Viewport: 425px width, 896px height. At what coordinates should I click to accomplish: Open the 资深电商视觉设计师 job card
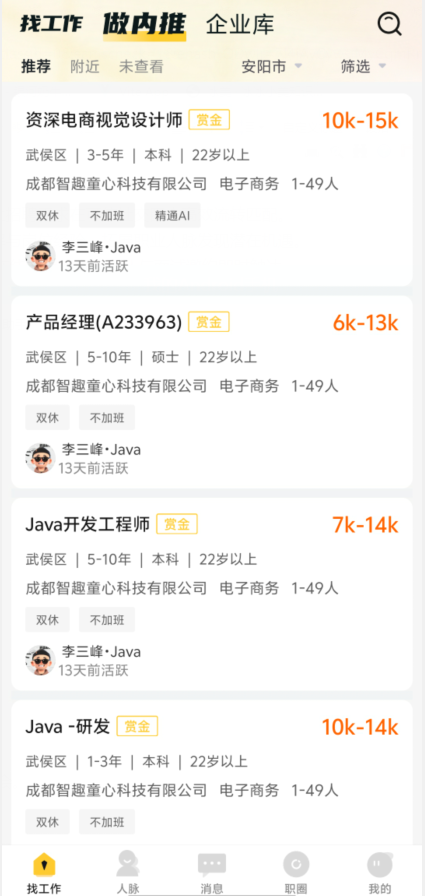[x=212, y=190]
